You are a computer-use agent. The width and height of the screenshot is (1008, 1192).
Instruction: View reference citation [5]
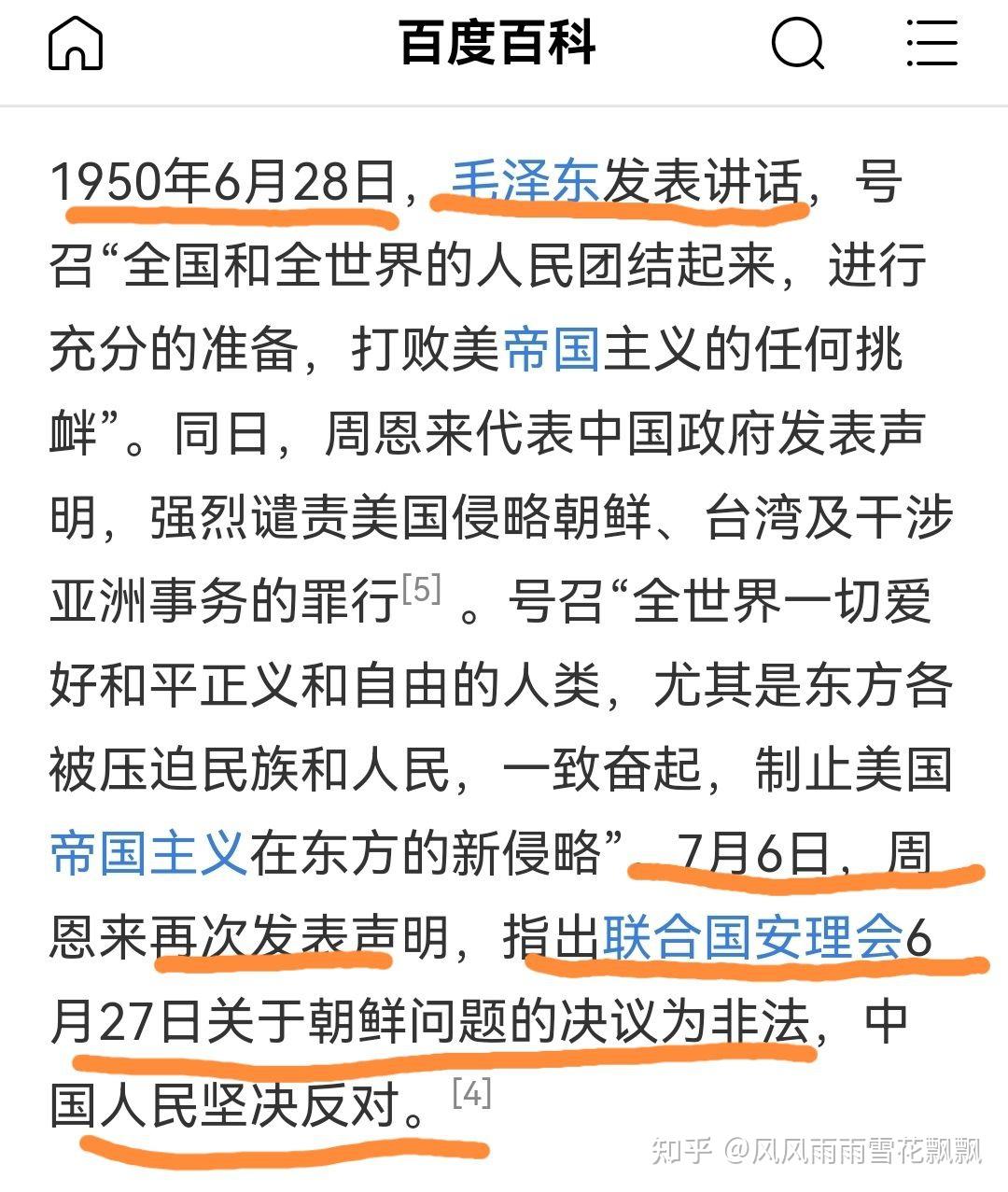[x=421, y=590]
